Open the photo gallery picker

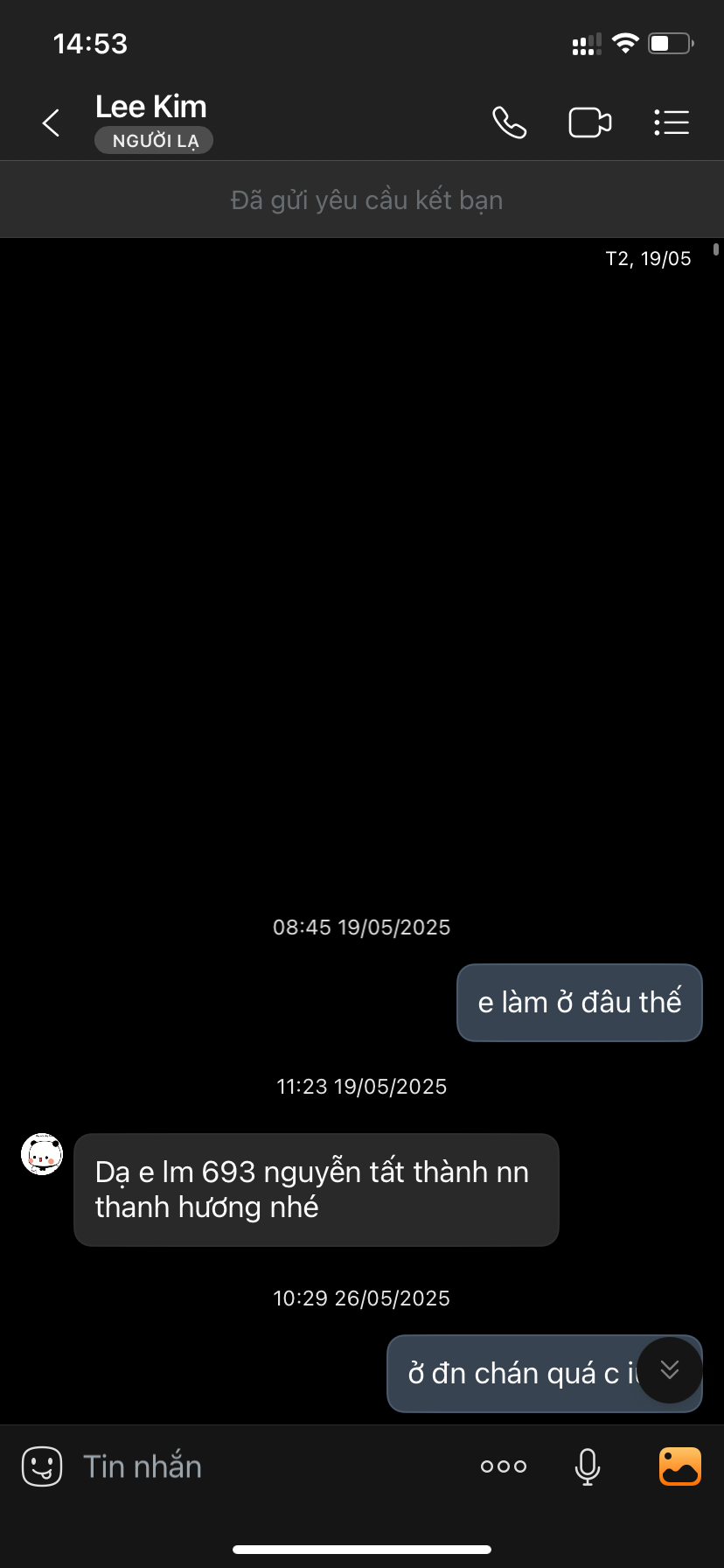coord(679,1466)
